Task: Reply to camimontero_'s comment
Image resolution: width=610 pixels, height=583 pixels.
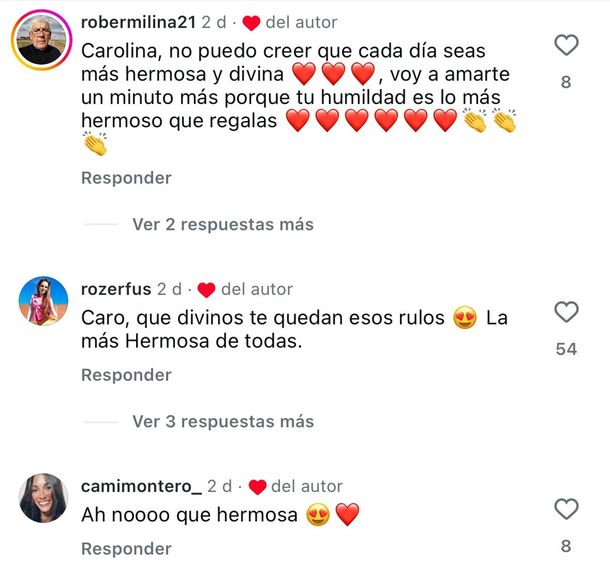Action: (x=126, y=548)
